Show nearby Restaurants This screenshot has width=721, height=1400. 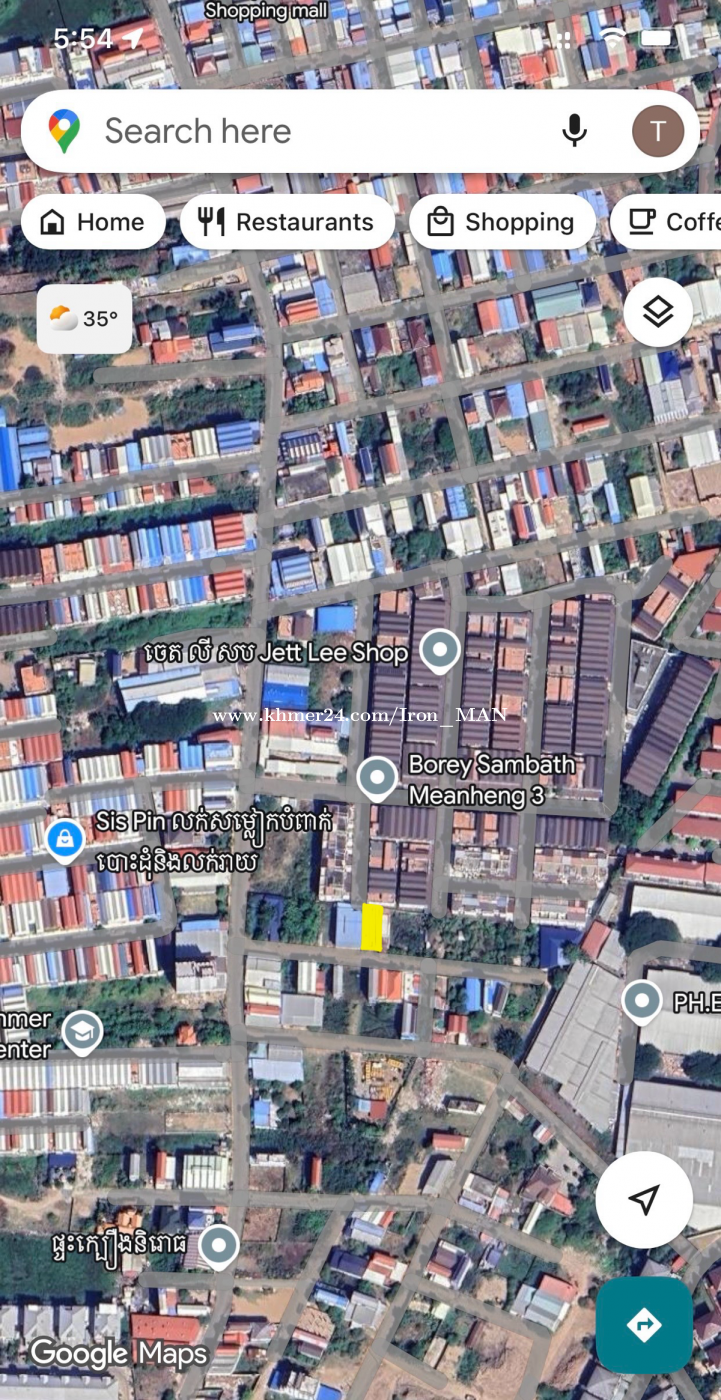pyautogui.click(x=288, y=222)
